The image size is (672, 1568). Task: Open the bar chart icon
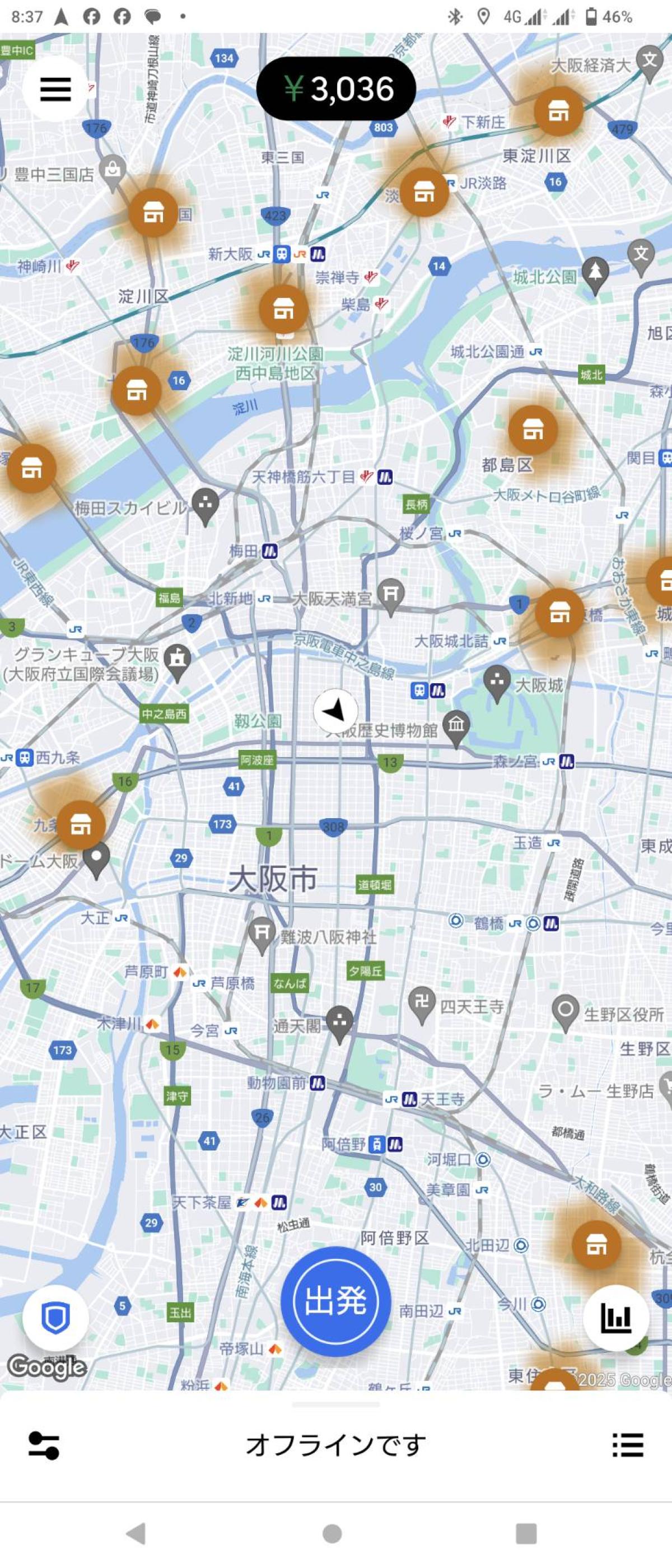pos(616,1318)
